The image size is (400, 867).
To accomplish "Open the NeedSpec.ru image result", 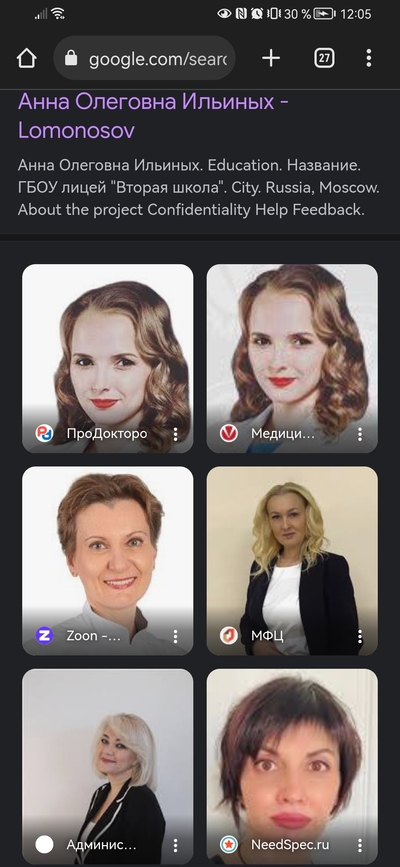I will (x=292, y=763).
